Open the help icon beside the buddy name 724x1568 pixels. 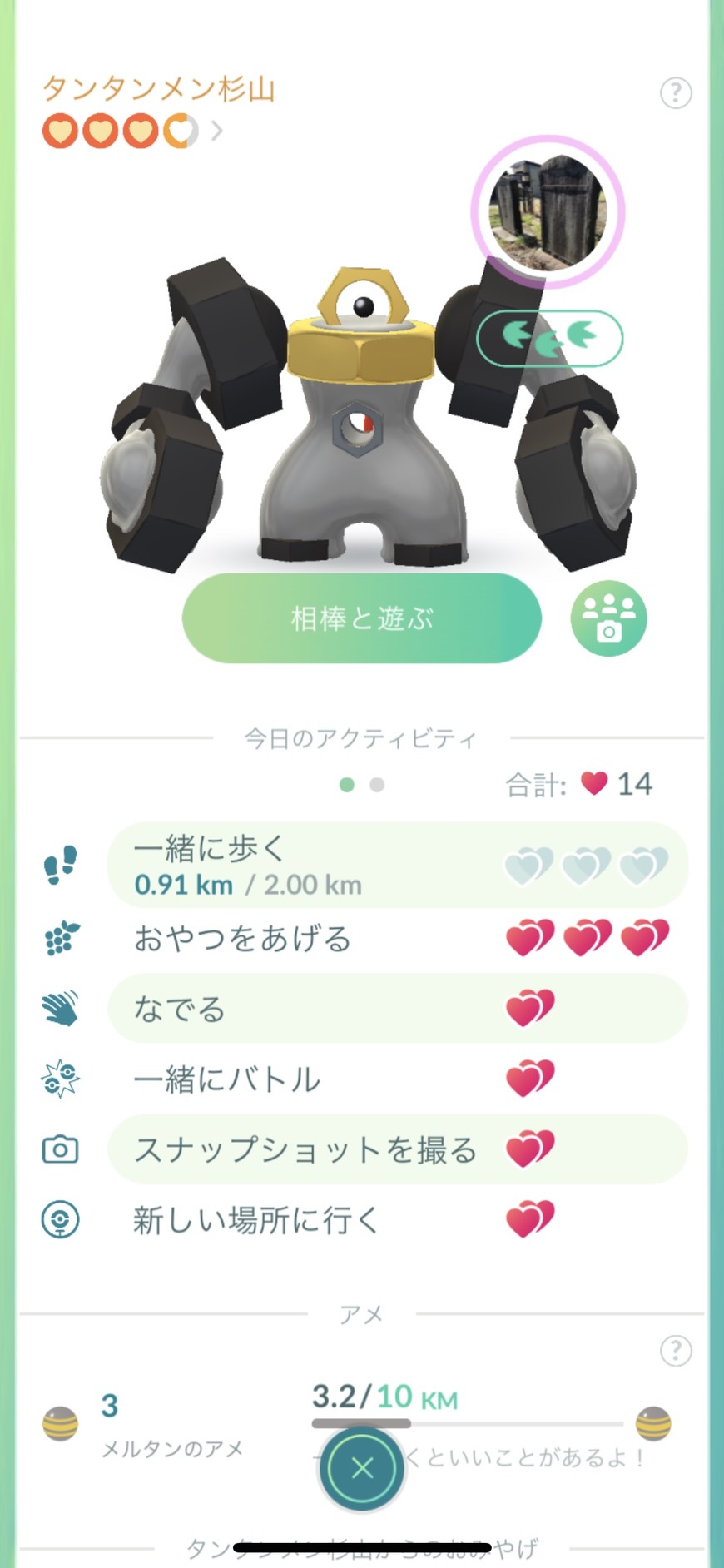pyautogui.click(x=676, y=92)
